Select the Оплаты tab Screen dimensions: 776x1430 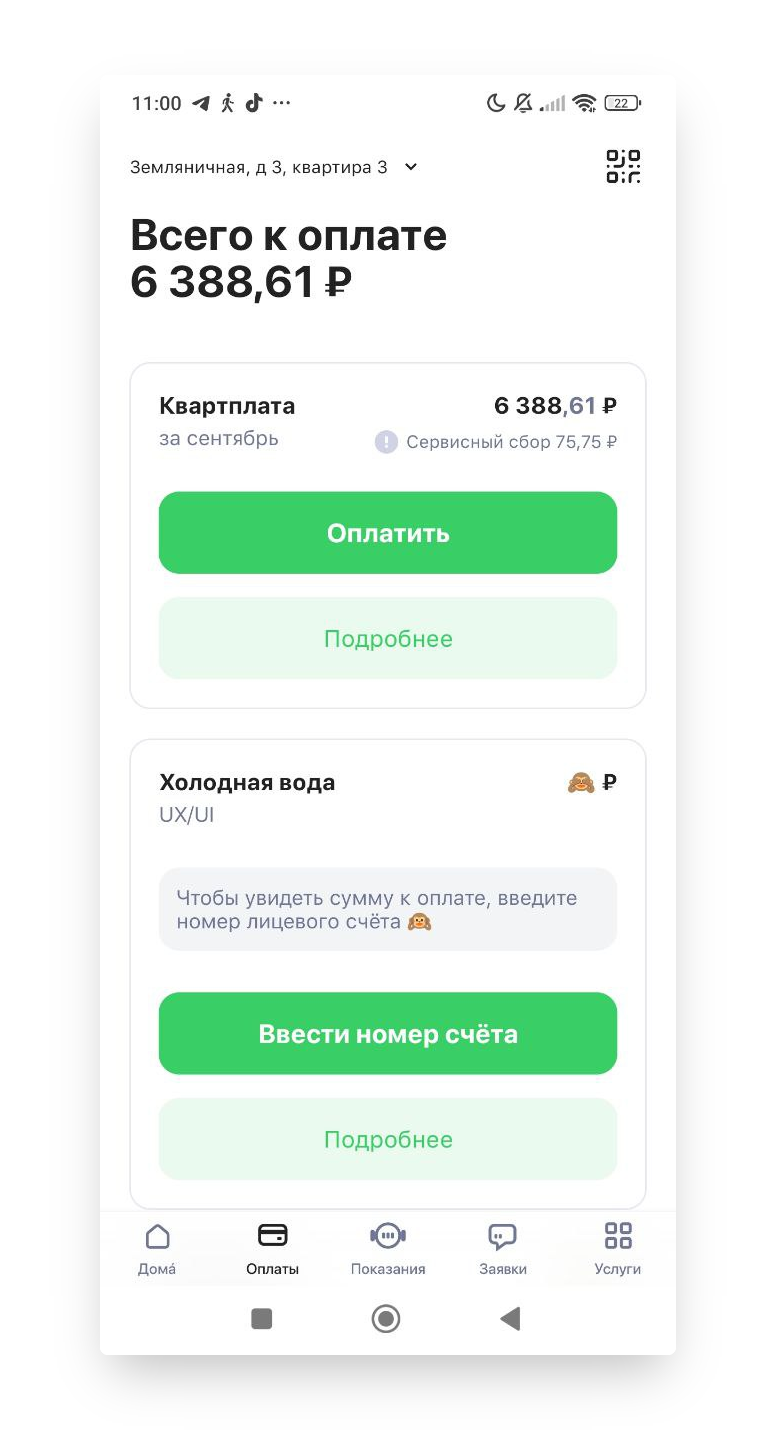[x=272, y=1248]
